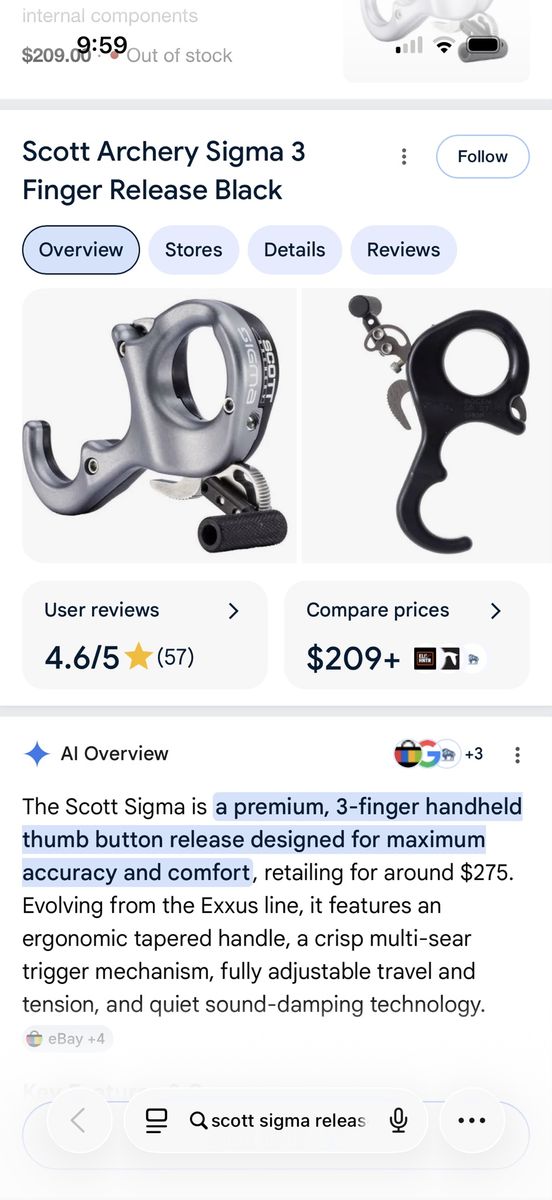Open the browser more options button
The width and height of the screenshot is (552, 1200).
click(x=471, y=1120)
